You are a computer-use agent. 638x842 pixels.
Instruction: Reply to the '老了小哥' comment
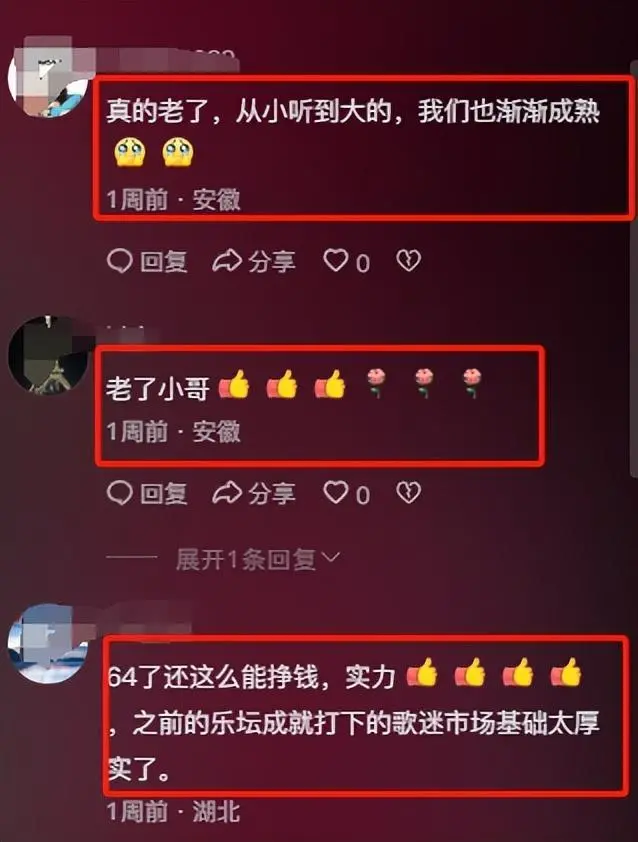pos(148,493)
